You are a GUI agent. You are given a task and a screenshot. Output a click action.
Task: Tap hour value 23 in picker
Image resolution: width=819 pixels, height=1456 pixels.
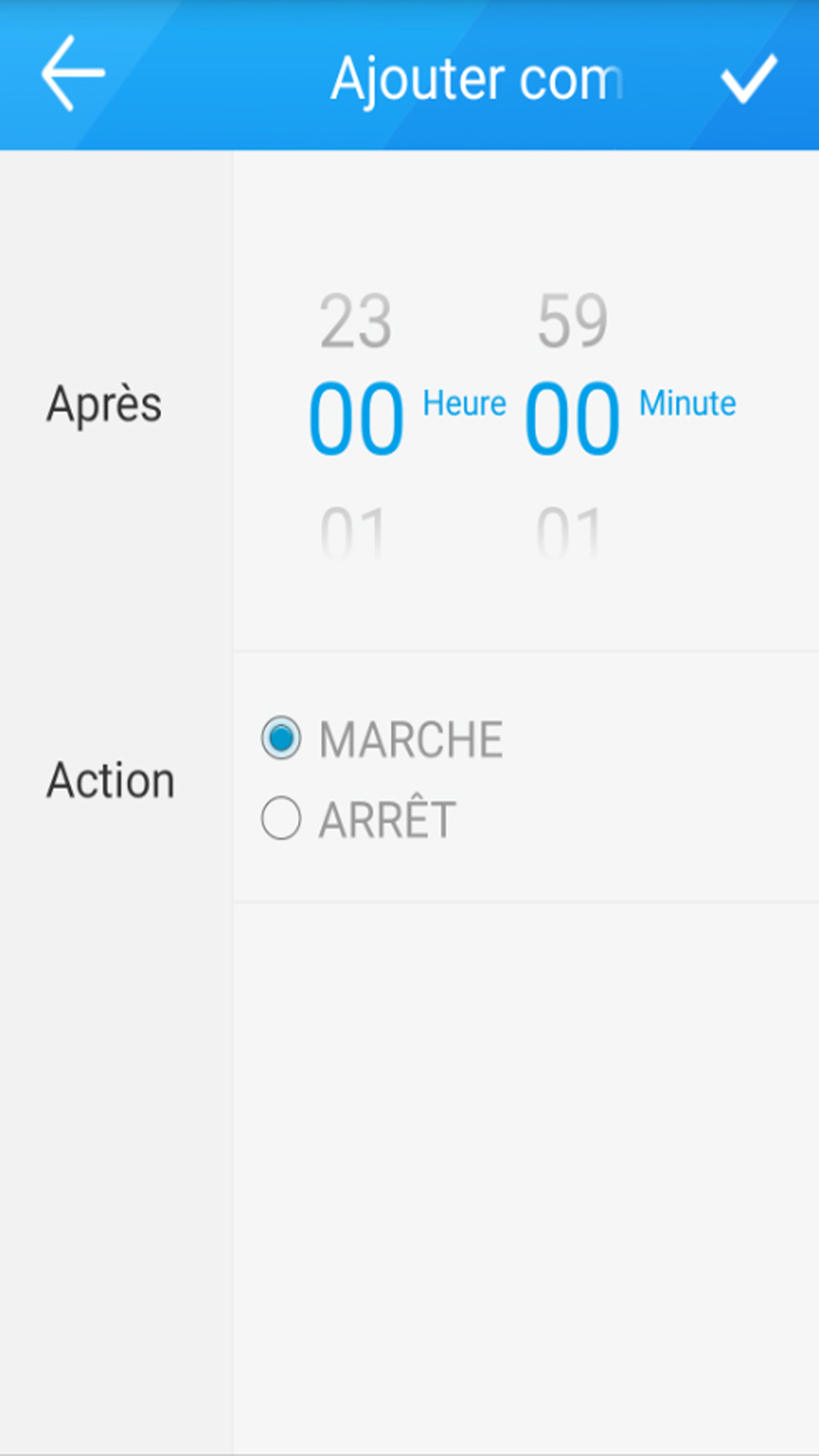point(356,321)
